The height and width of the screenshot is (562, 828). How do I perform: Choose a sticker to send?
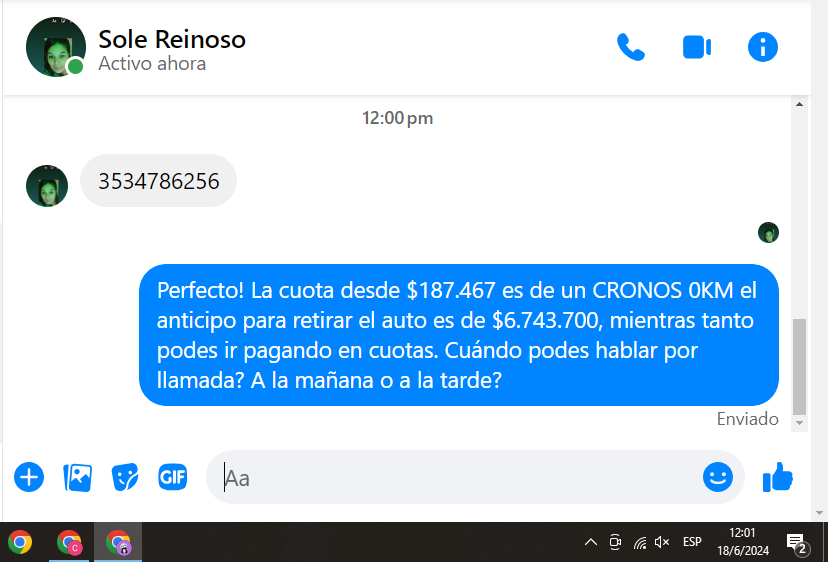(x=125, y=477)
